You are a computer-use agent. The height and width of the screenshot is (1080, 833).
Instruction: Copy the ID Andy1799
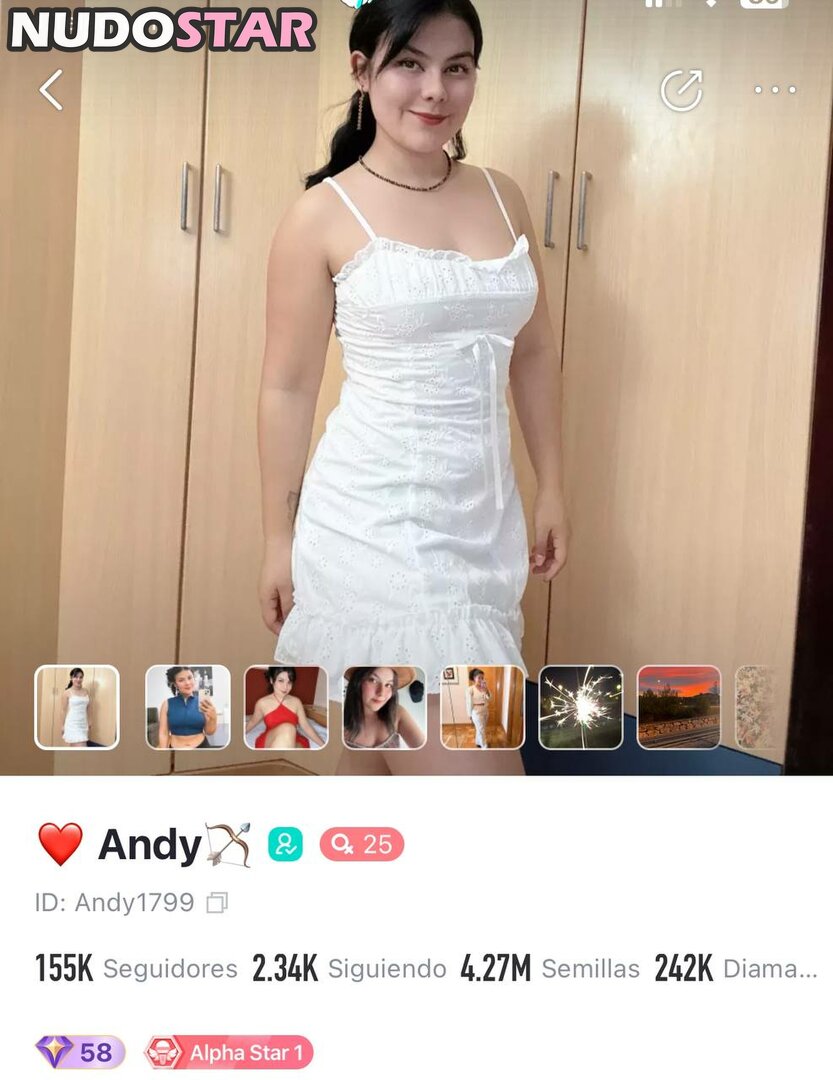point(217,903)
